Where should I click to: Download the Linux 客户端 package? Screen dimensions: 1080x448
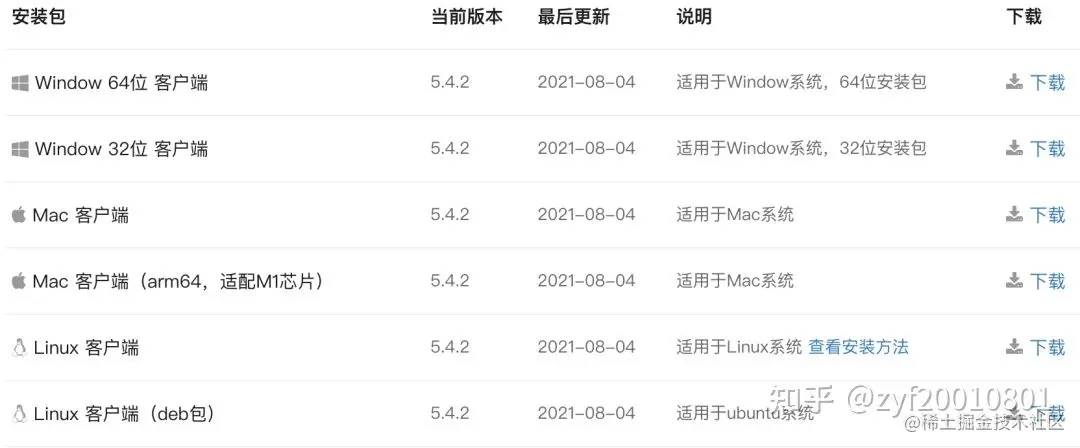coord(1046,348)
